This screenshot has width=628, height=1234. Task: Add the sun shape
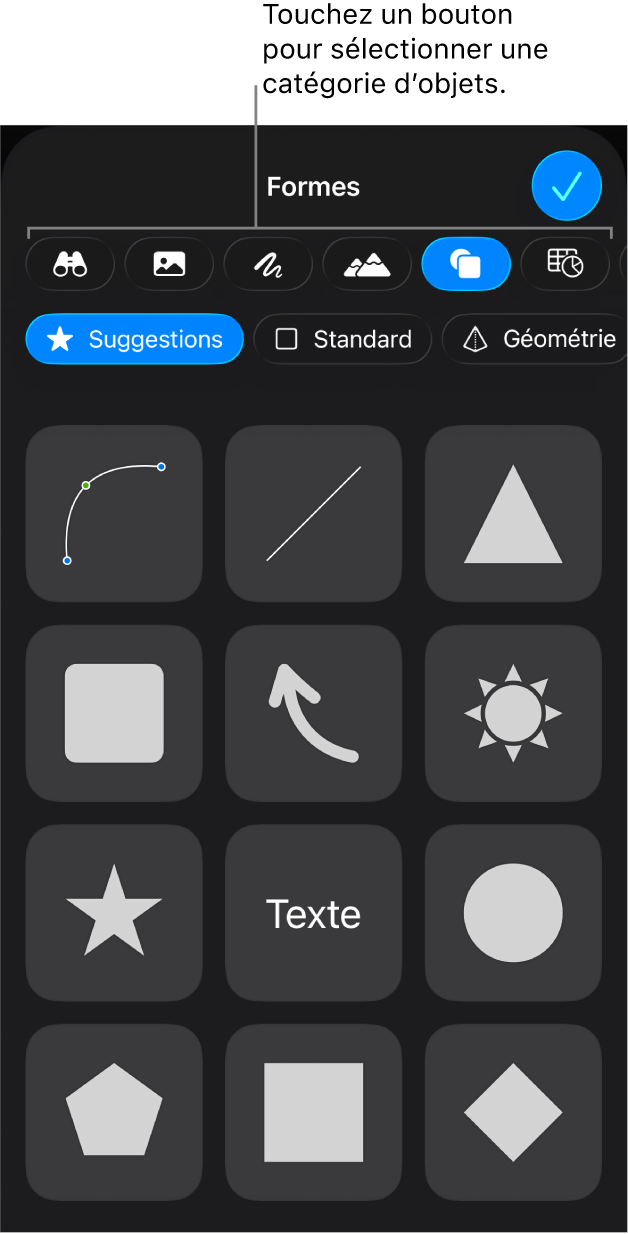[x=513, y=713]
